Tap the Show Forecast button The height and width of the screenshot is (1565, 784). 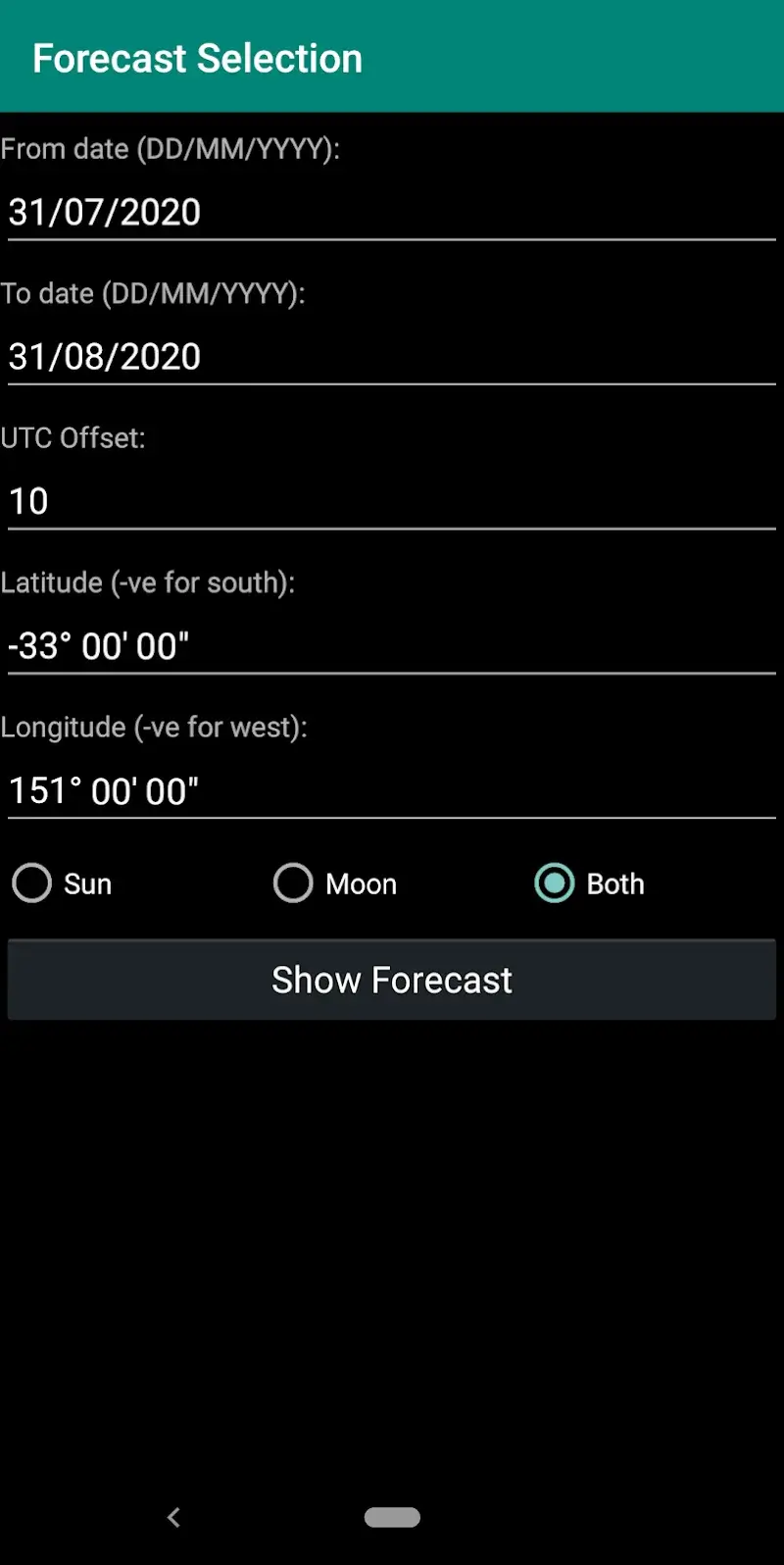[392, 980]
